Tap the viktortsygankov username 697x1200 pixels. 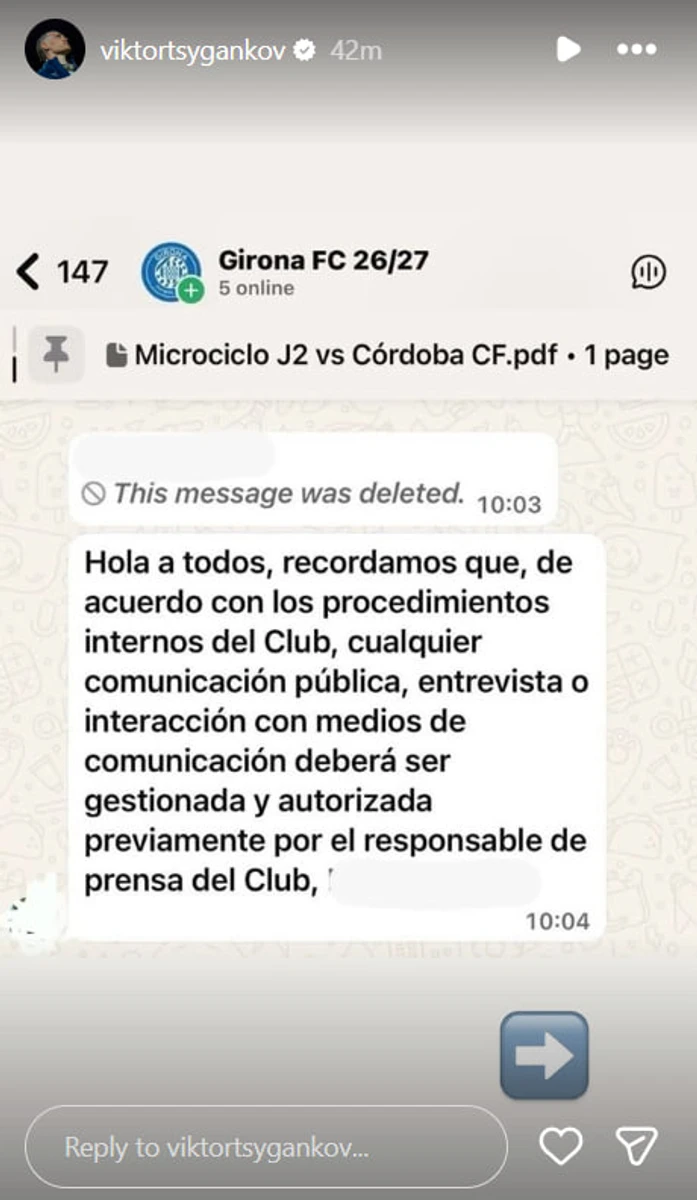tap(193, 50)
